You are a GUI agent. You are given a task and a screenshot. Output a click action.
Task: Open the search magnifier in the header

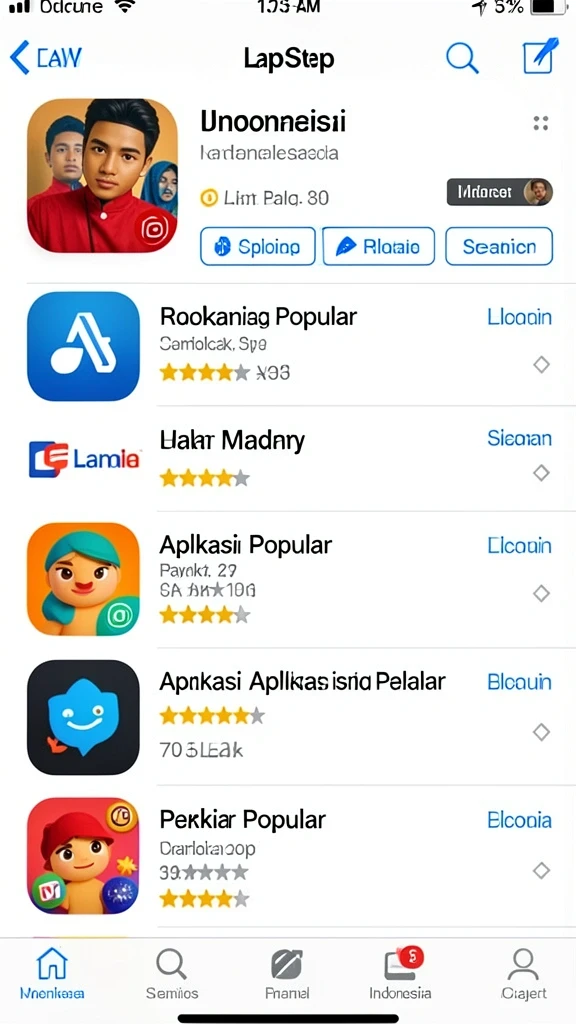[462, 57]
